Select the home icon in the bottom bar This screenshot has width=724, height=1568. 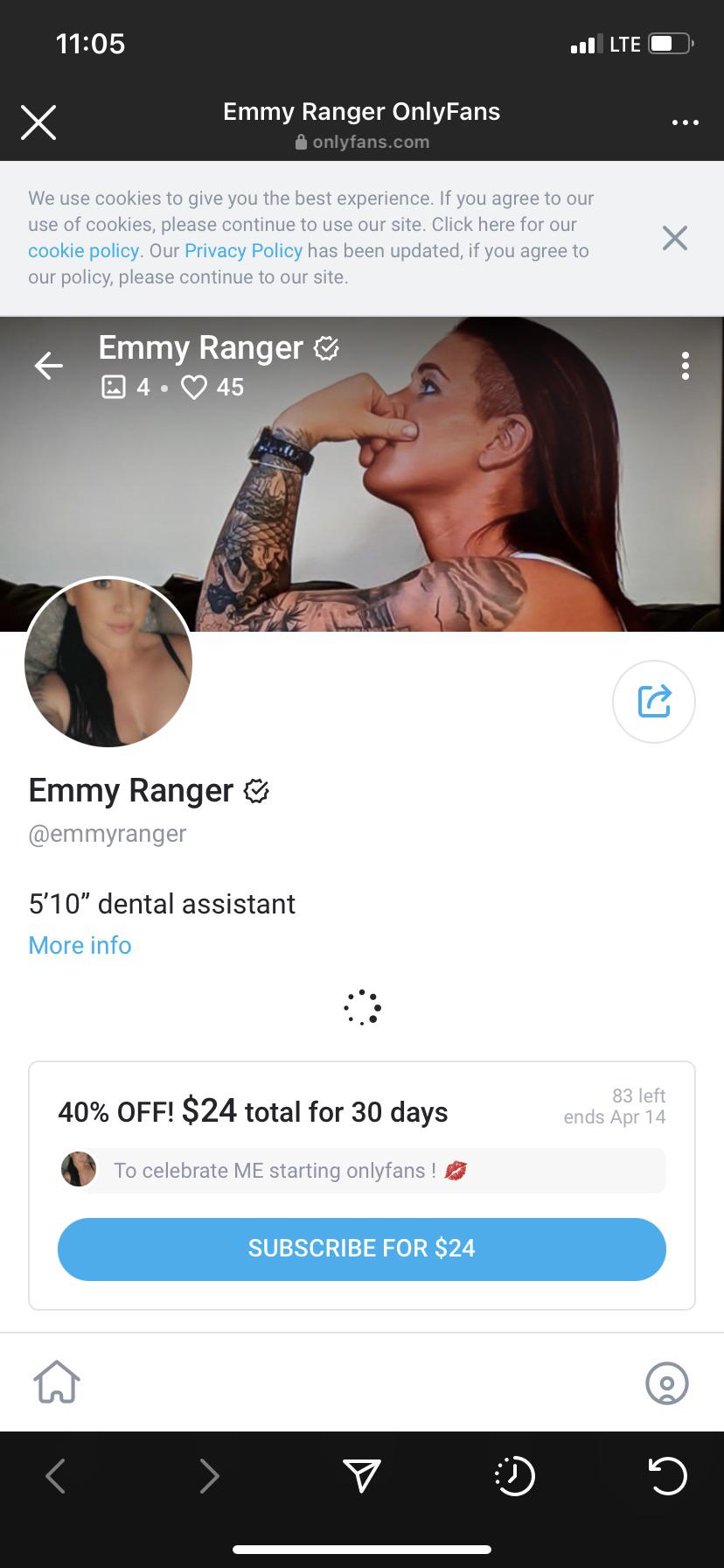[x=56, y=1382]
